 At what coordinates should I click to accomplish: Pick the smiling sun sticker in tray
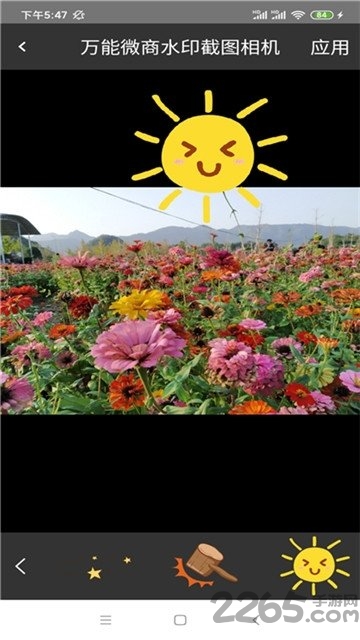pos(315,565)
